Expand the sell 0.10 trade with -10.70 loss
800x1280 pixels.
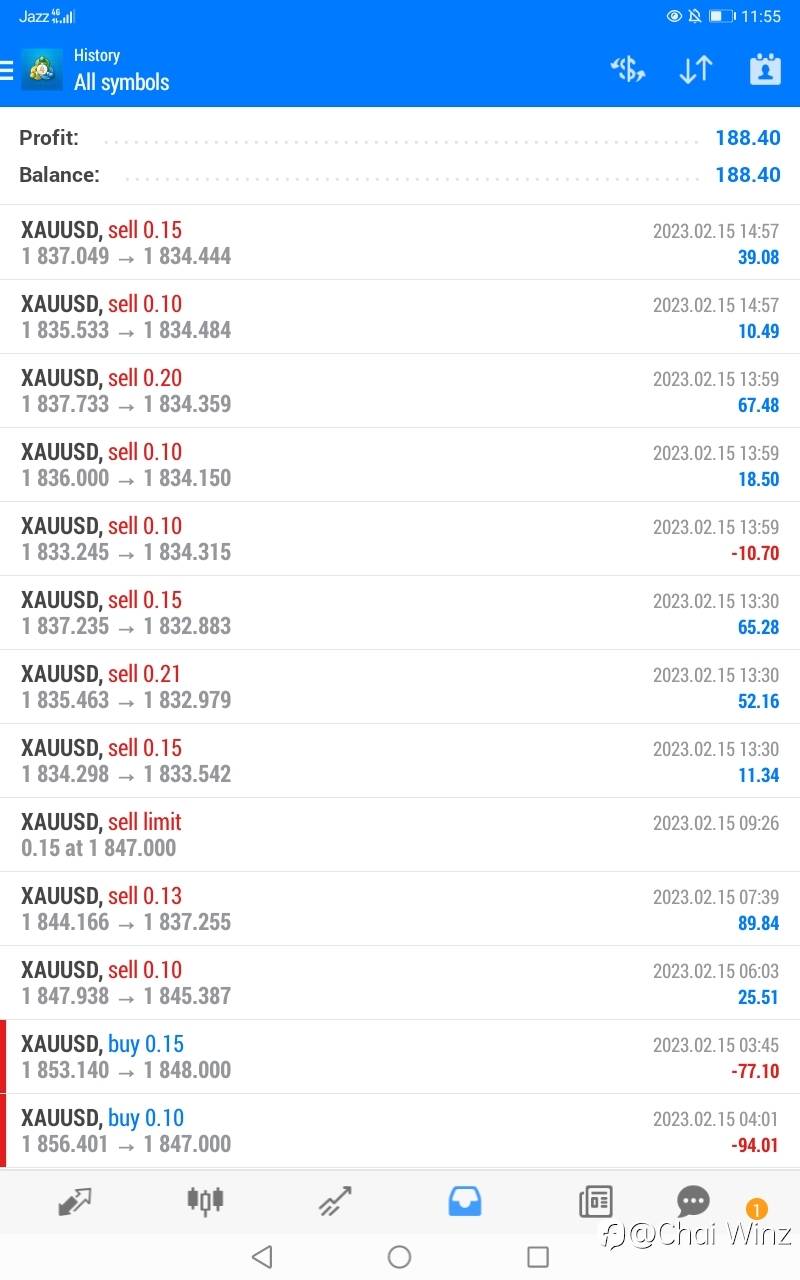400,539
